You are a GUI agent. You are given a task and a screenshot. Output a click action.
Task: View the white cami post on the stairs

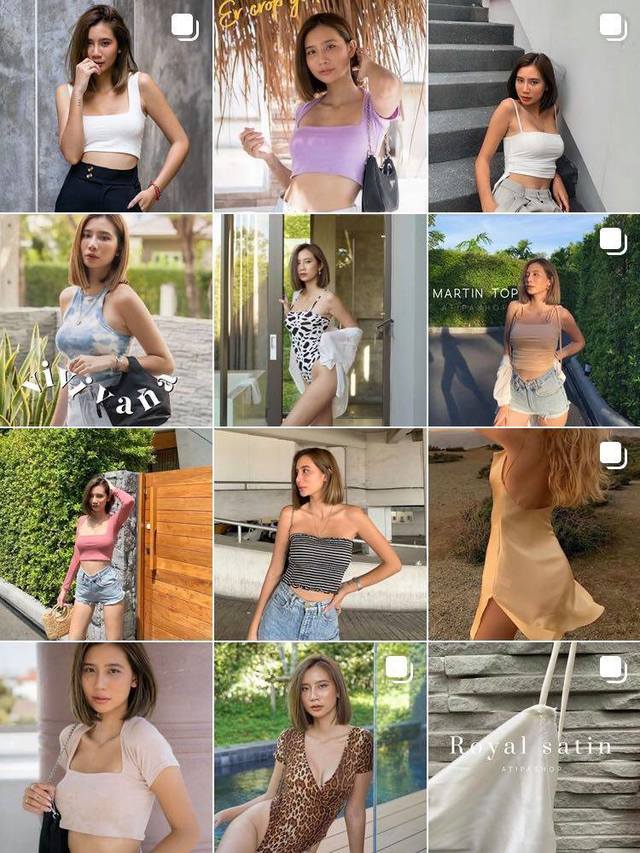pyautogui.click(x=533, y=105)
